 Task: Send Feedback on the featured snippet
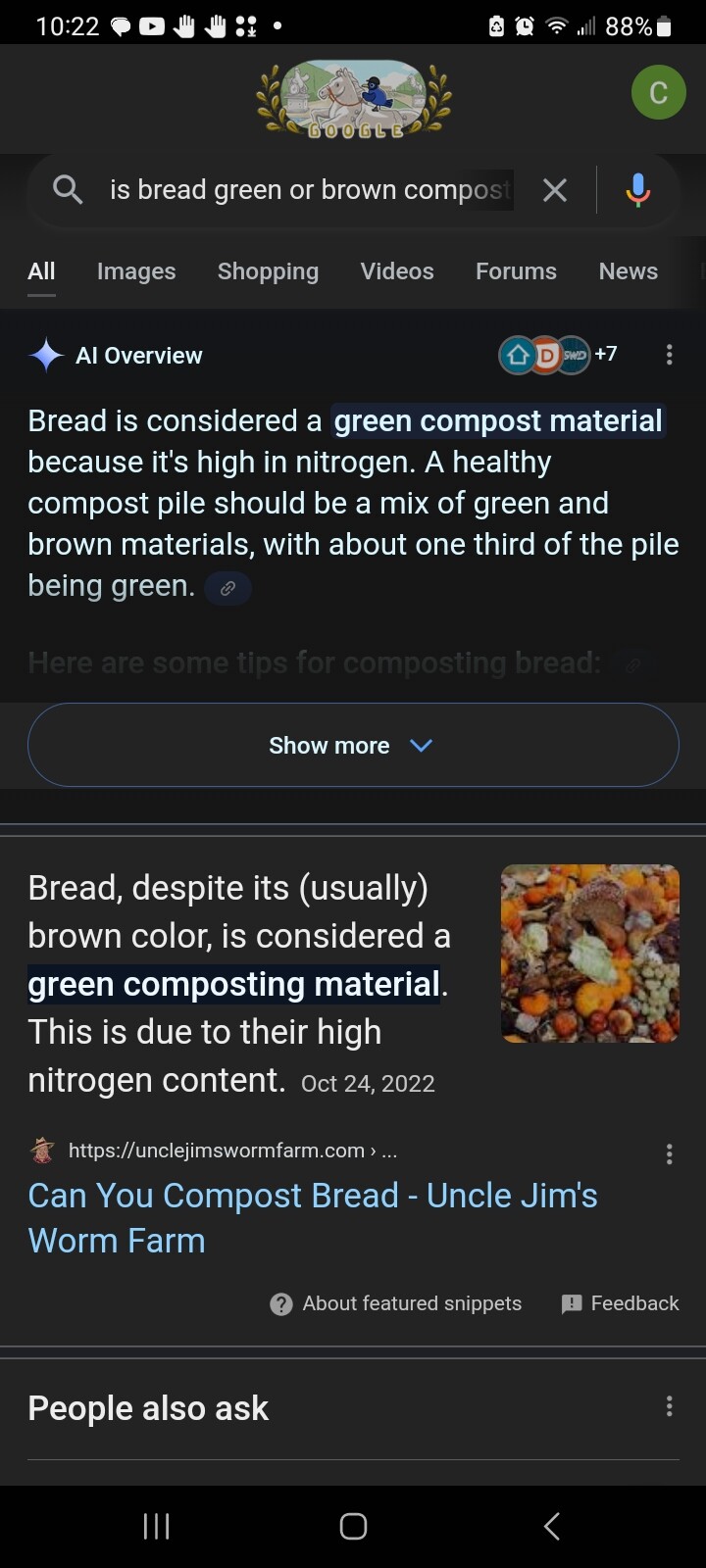click(620, 1303)
